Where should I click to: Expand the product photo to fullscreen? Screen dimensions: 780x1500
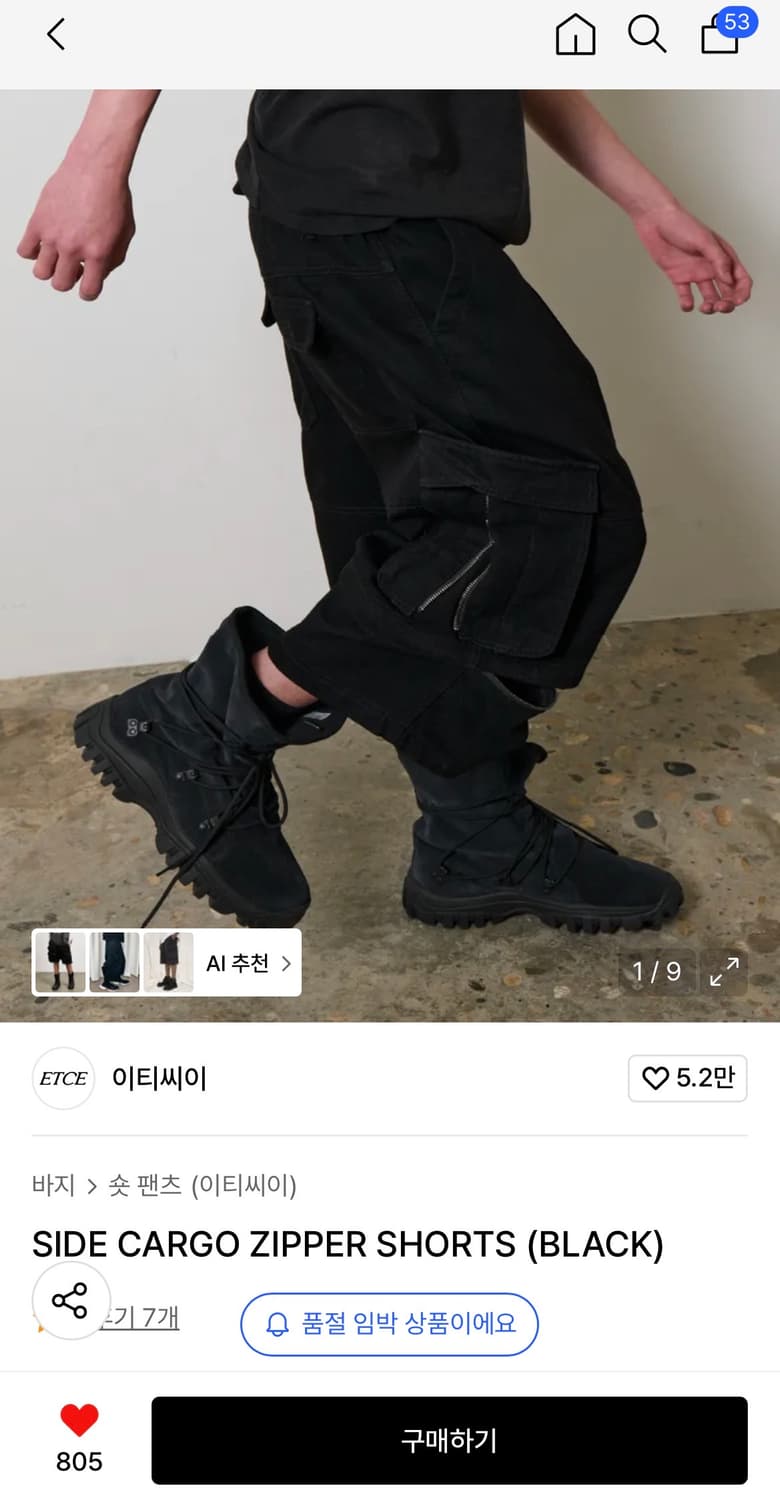[x=725, y=971]
